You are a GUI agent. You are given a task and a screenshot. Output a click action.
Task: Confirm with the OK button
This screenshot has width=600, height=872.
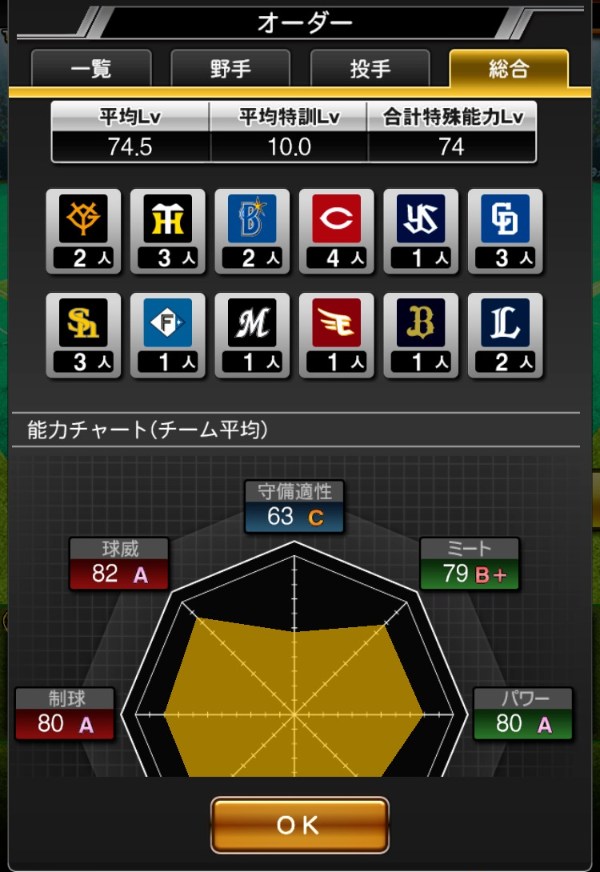point(299,825)
